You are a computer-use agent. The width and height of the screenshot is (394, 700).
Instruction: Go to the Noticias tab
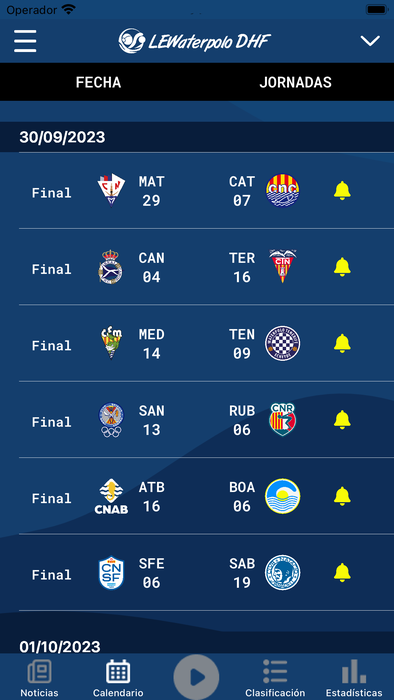(39, 679)
